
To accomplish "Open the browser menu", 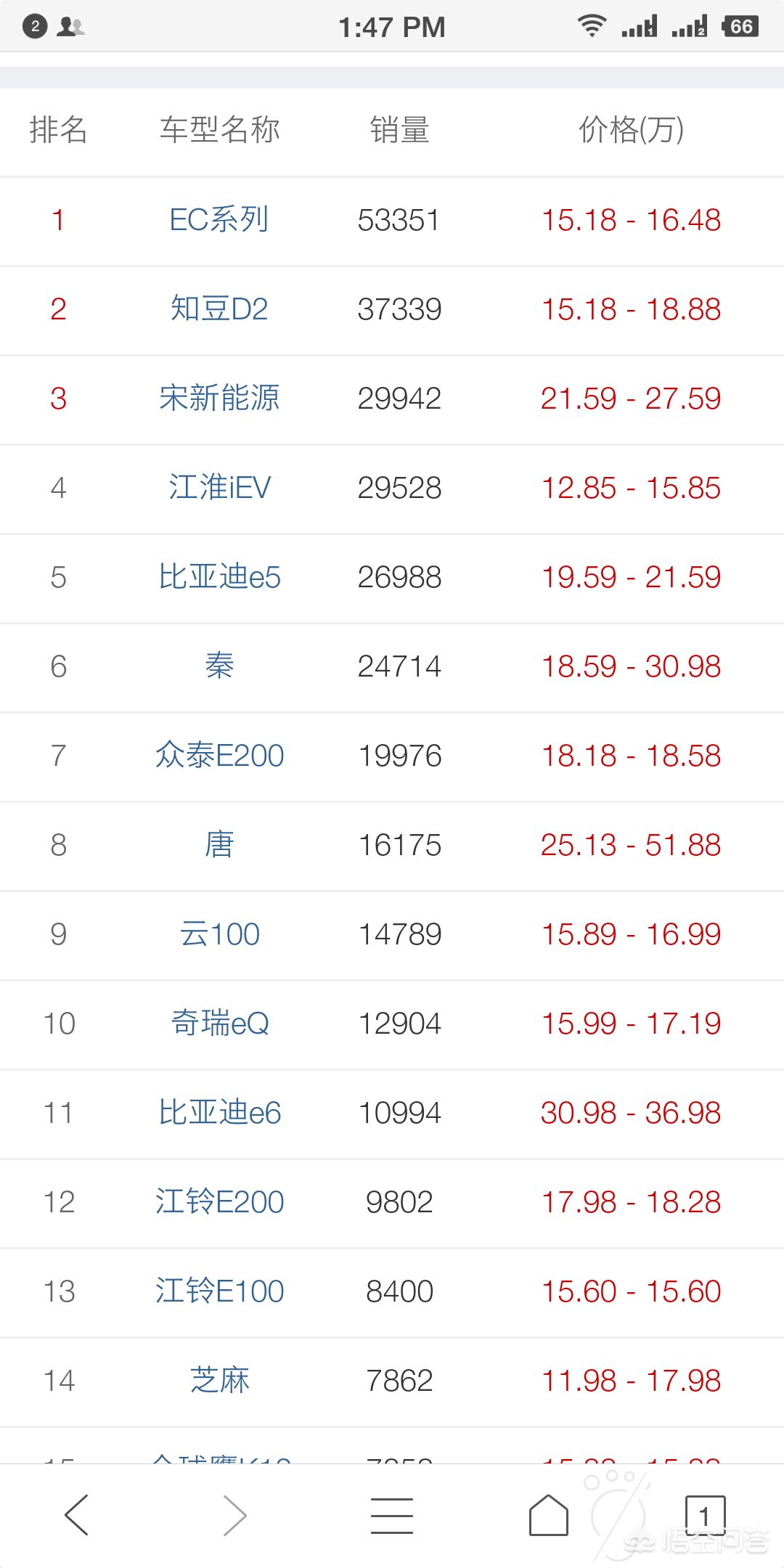I will click(x=392, y=1516).
